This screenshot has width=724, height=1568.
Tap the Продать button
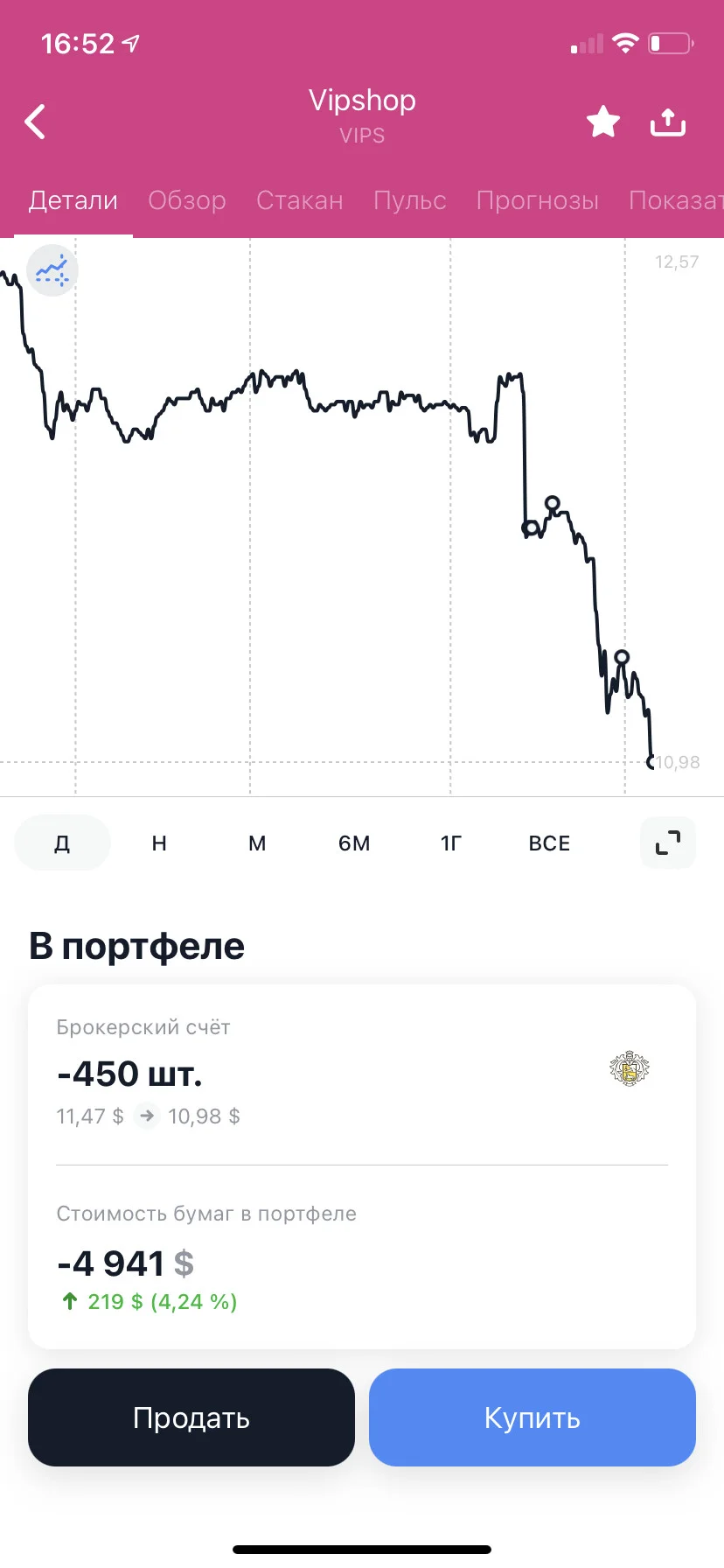click(x=191, y=1417)
